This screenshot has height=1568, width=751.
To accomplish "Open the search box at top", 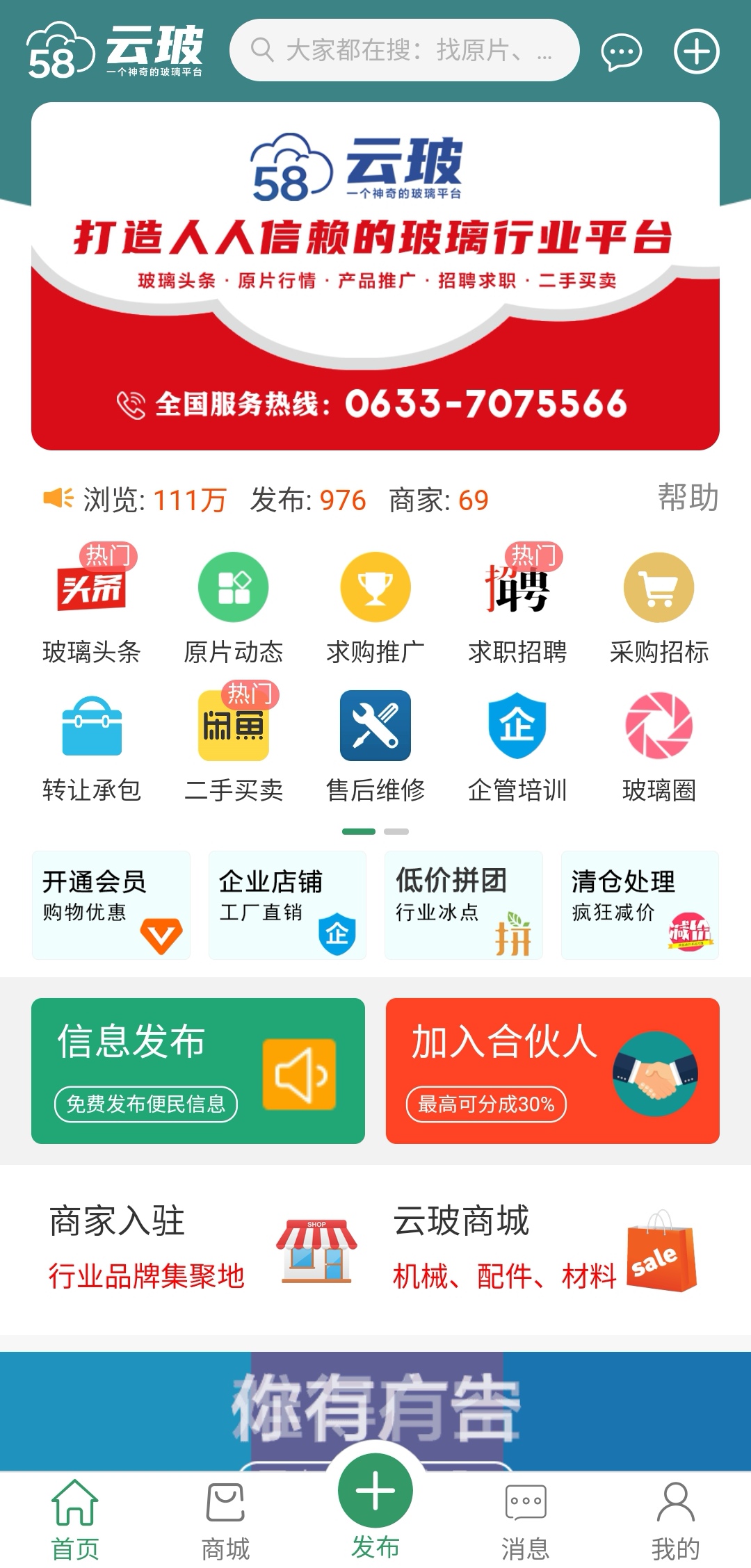I will [x=403, y=50].
